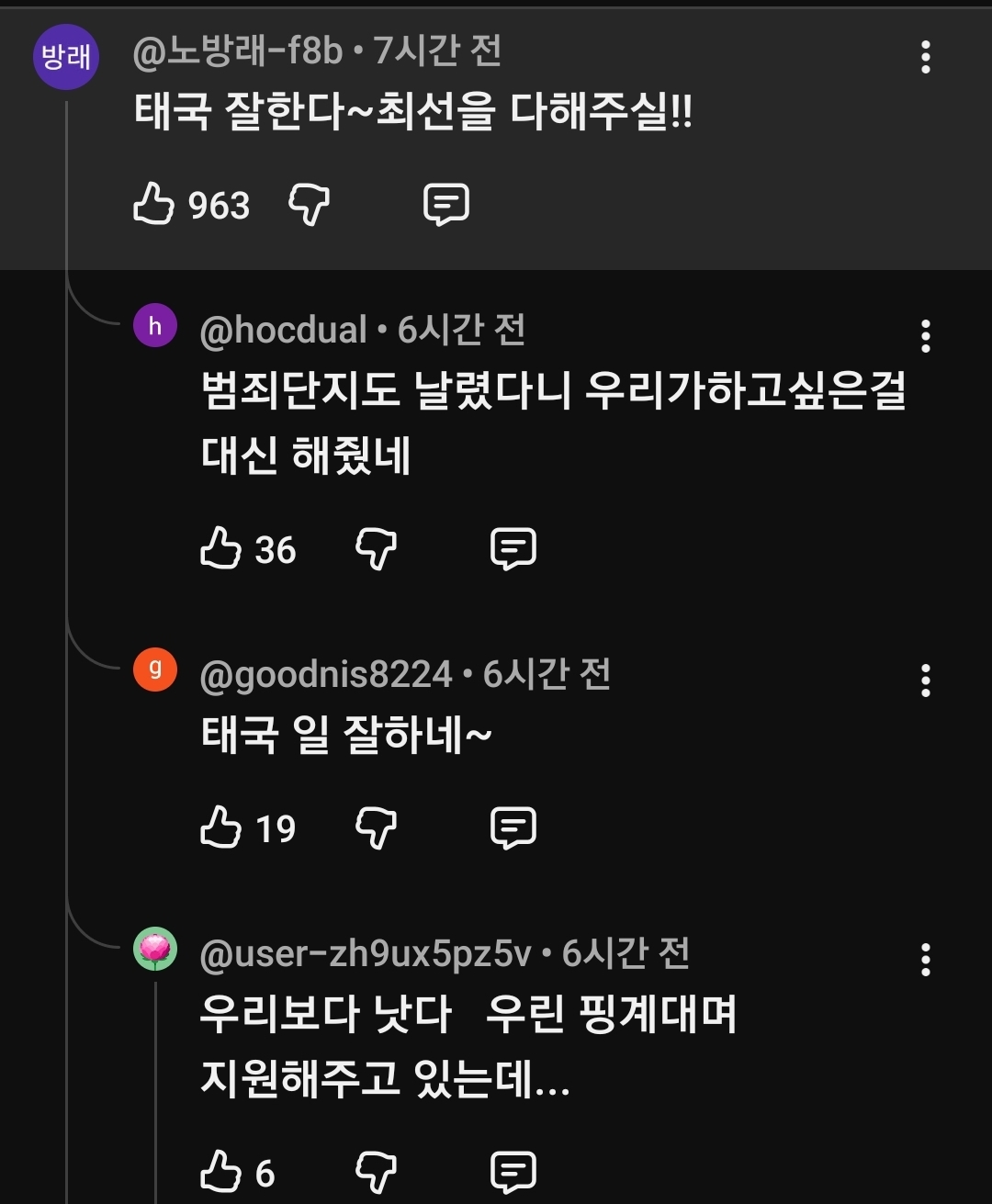Like the reply by @user-zh9ux5pz5v
Screen dimensions: 992x1204
(x=220, y=1172)
